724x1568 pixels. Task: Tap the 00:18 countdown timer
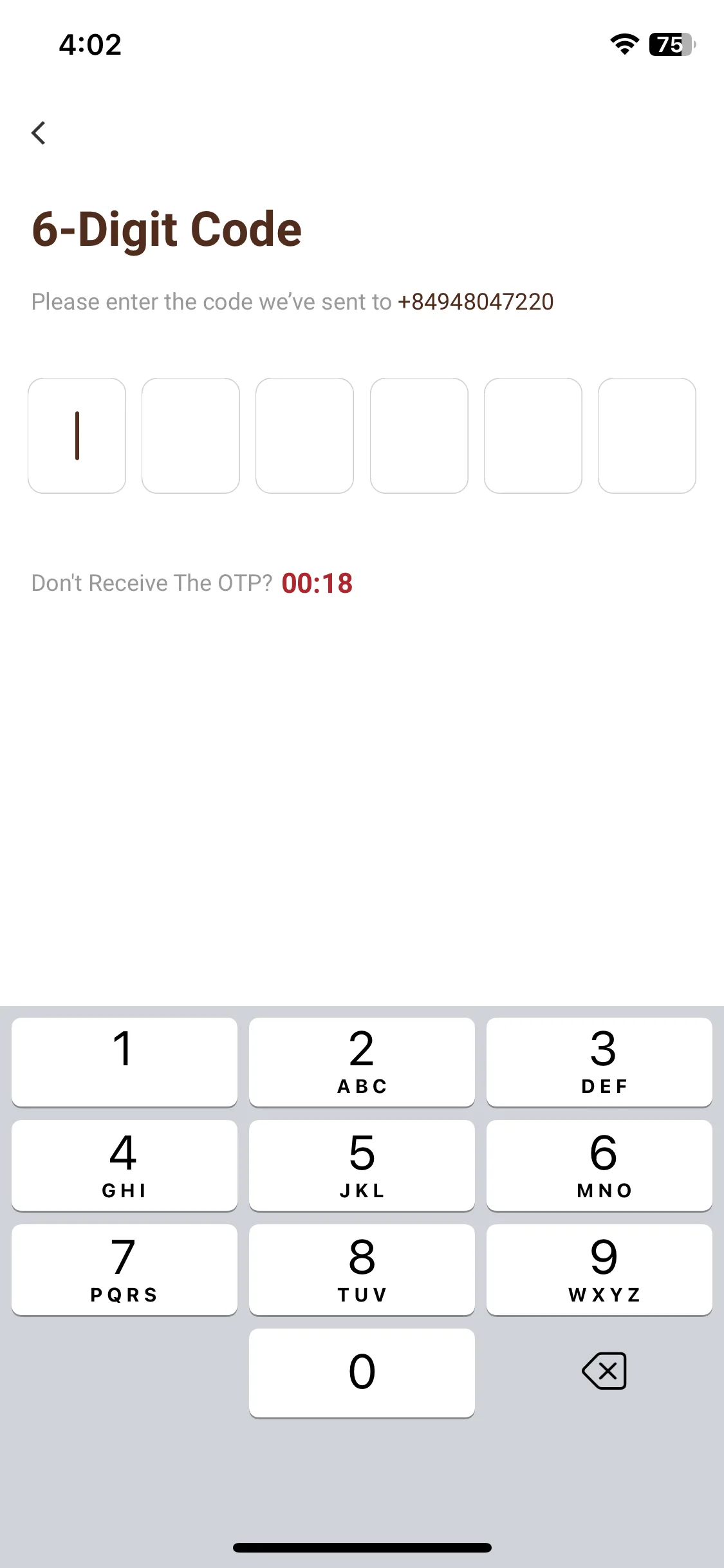tap(316, 583)
